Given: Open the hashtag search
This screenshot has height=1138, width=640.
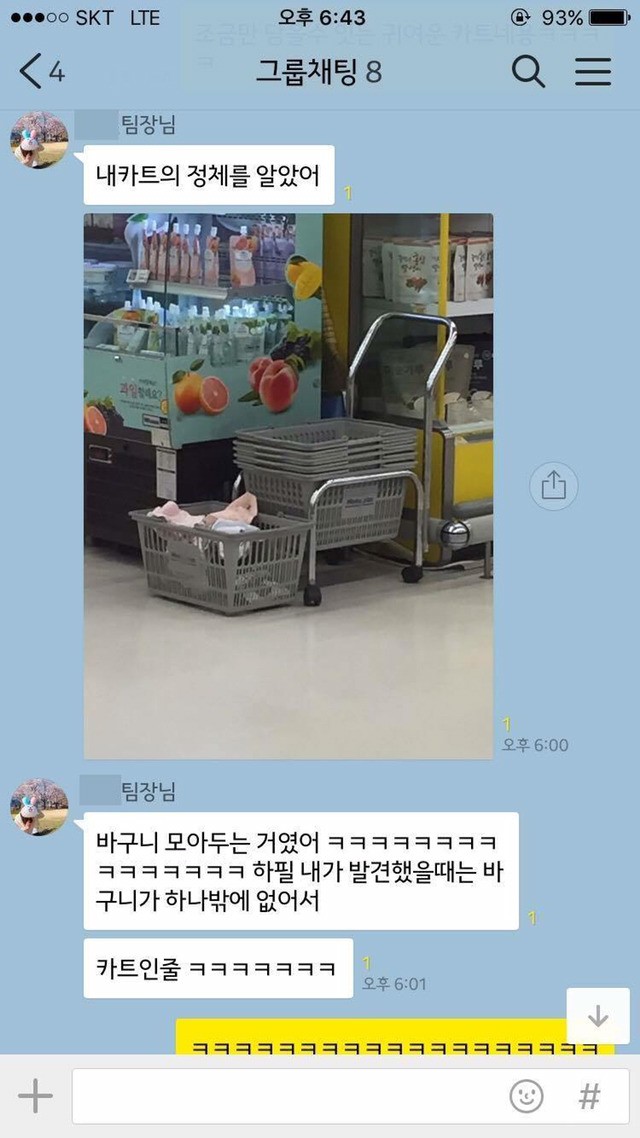Looking at the screenshot, I should click(x=590, y=1096).
